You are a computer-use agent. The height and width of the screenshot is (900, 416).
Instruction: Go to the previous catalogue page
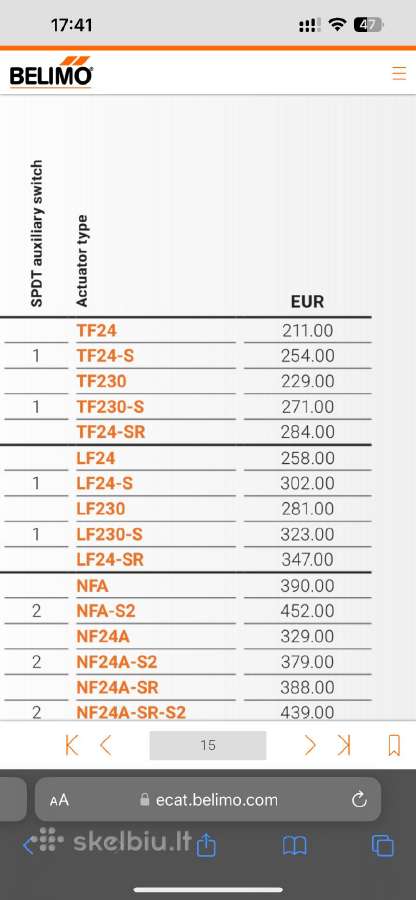105,745
